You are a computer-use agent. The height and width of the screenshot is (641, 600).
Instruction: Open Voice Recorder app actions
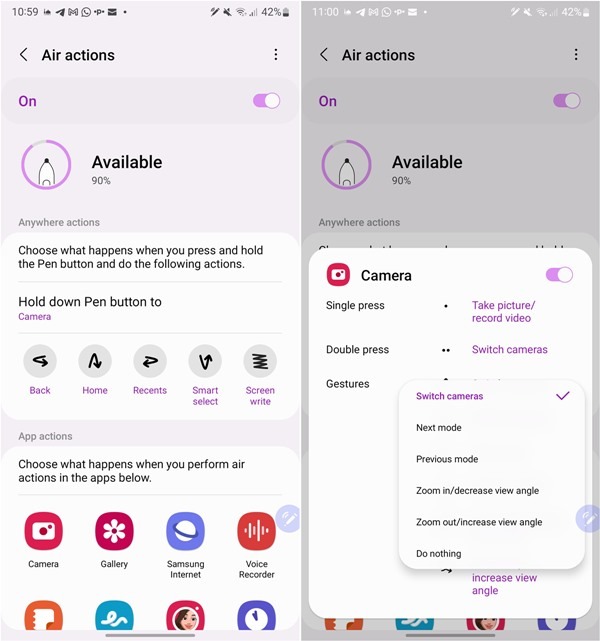click(x=257, y=532)
